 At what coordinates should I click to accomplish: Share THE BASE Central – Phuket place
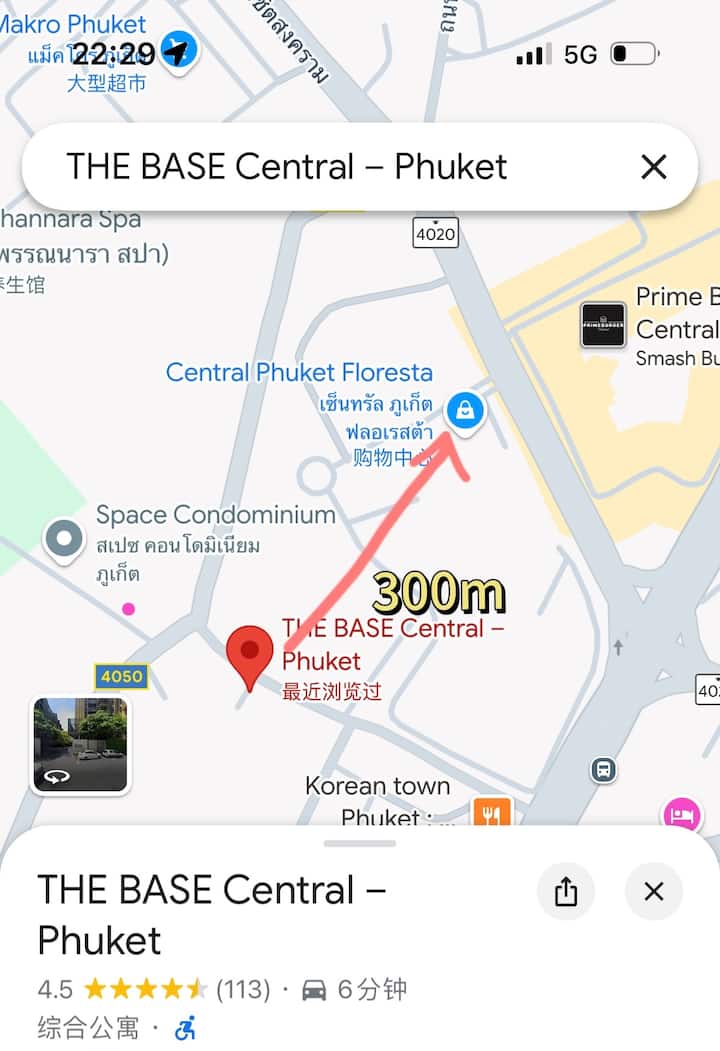click(x=566, y=890)
